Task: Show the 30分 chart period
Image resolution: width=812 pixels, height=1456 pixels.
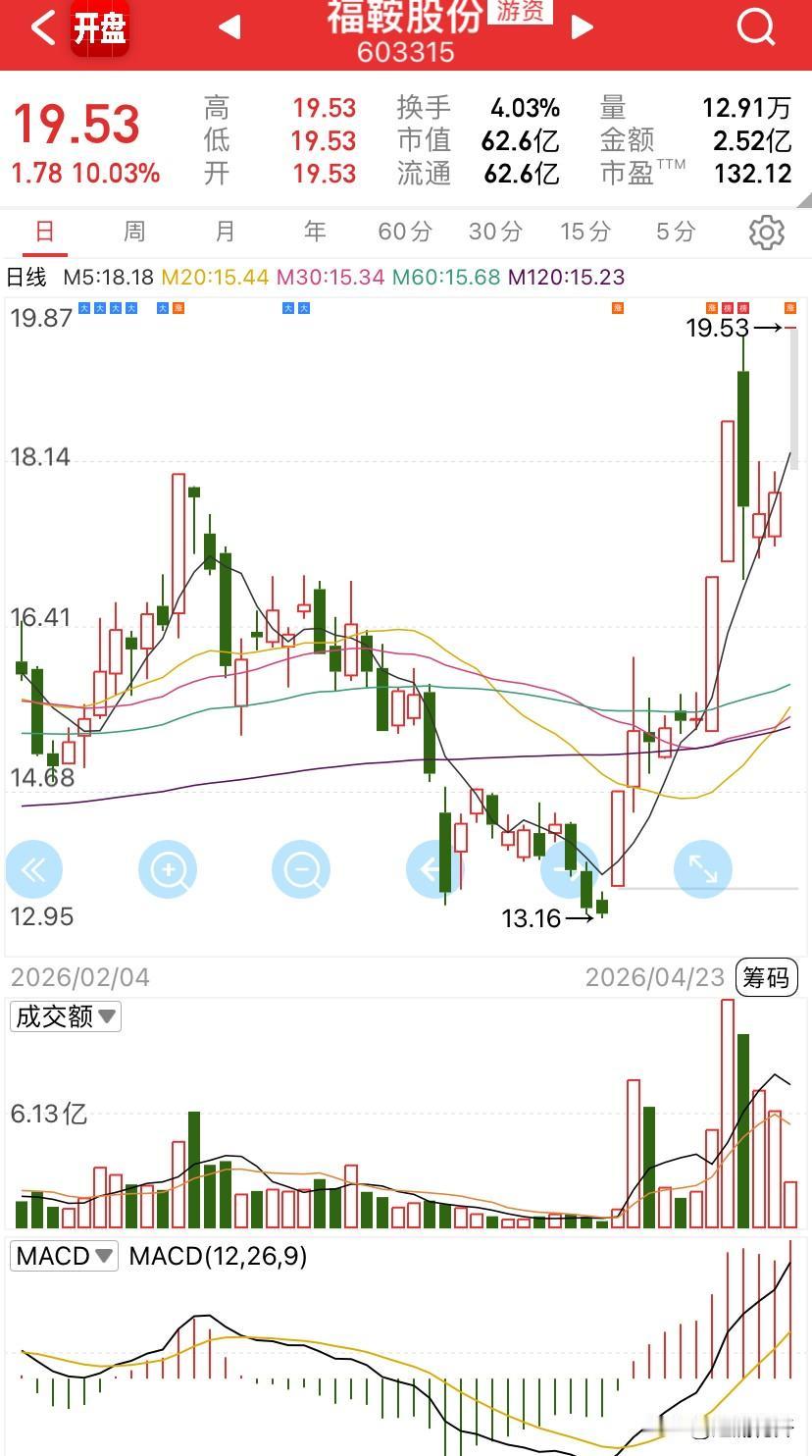Action: pos(495,232)
